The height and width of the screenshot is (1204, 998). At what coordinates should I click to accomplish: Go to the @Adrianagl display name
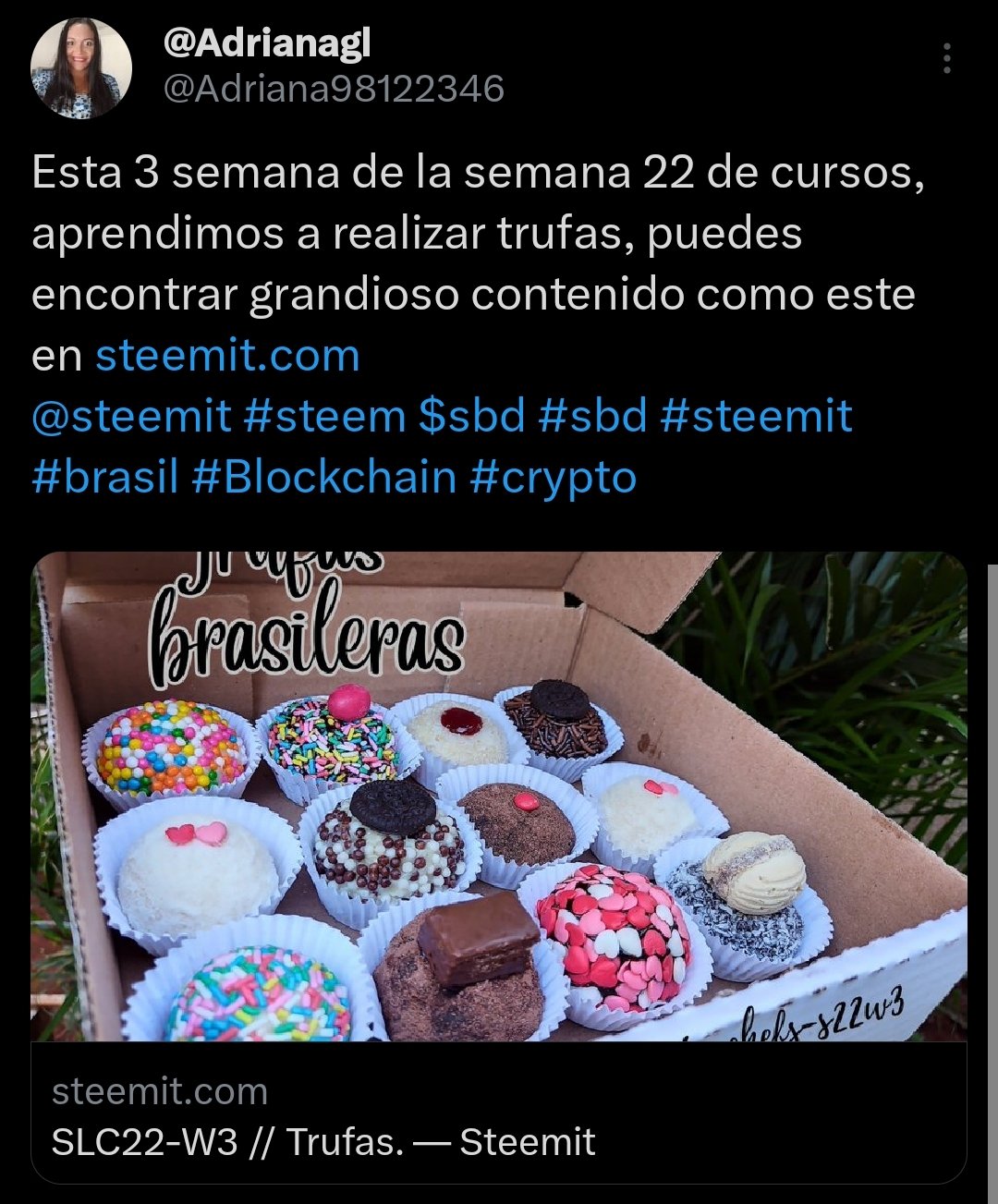(267, 43)
